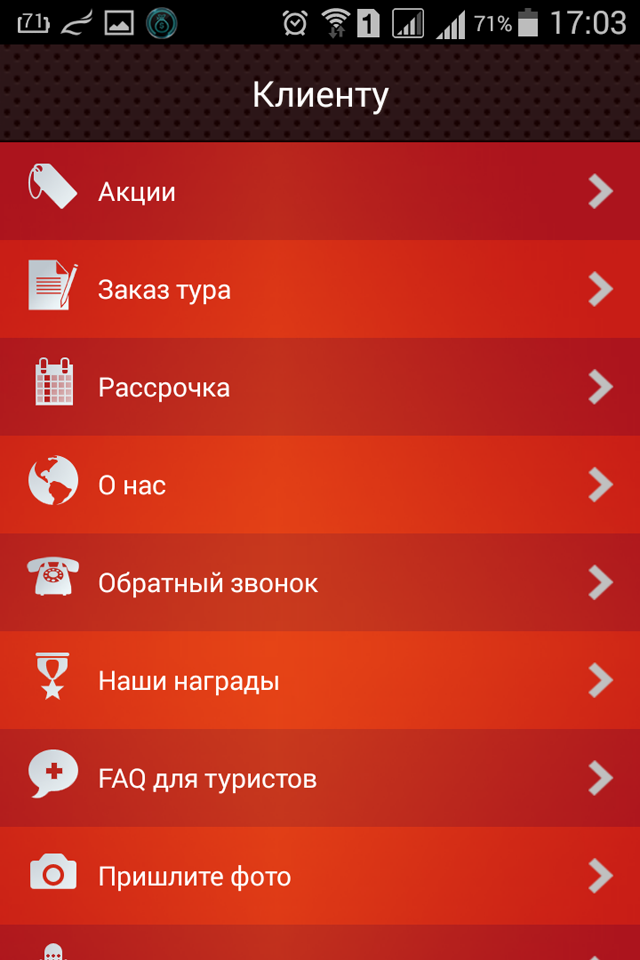The image size is (640, 960).
Task: Select Пришлите фото to send a photo
Action: (320, 876)
